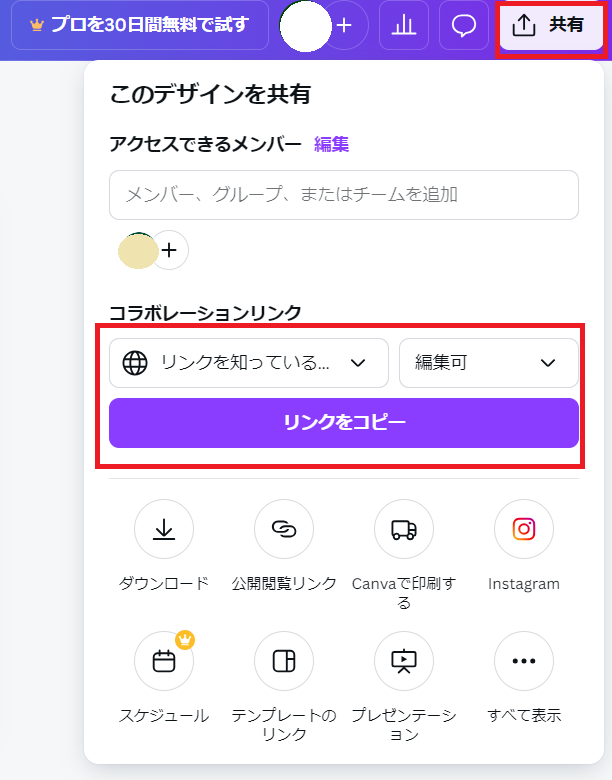Tap the 共有 share button
The image size is (612, 780).
(550, 25)
